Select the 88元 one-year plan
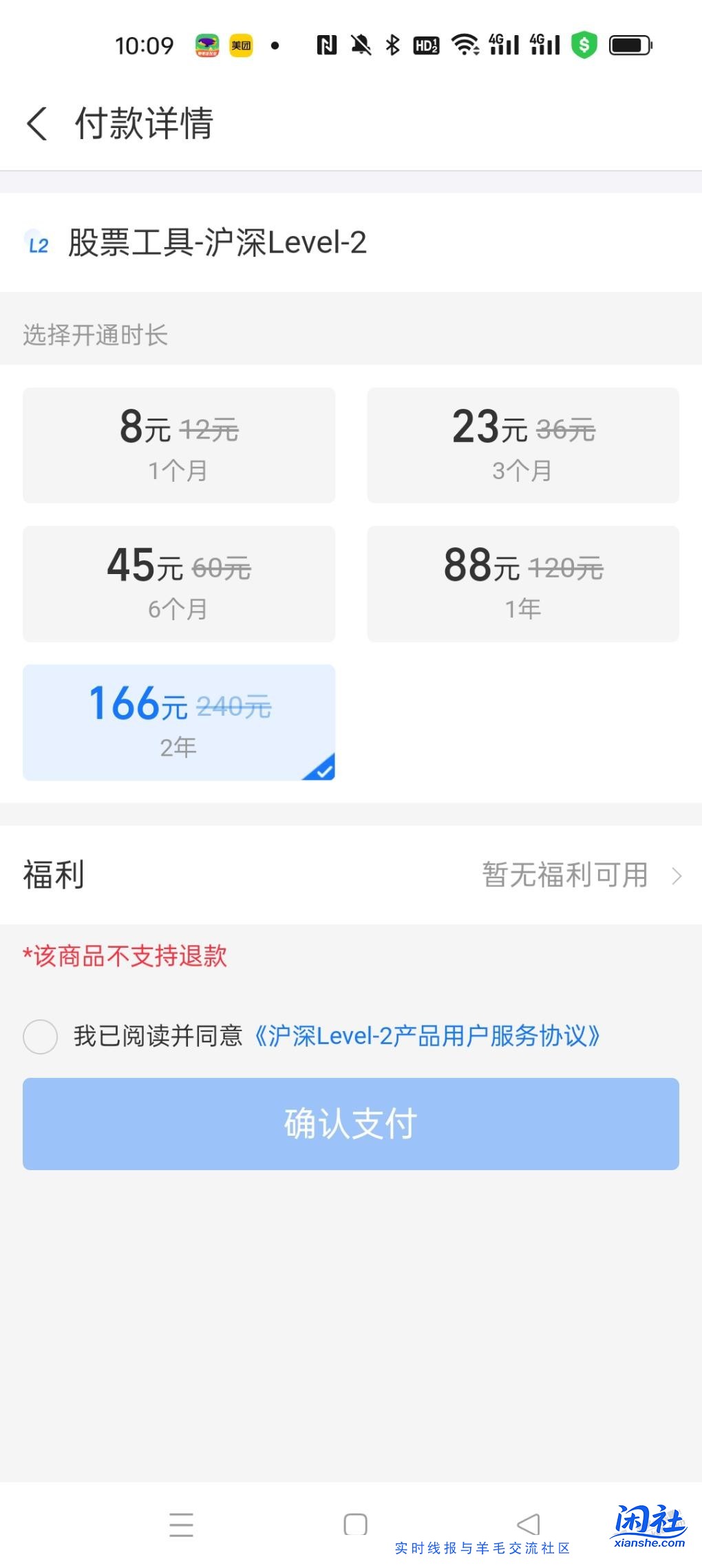This screenshot has width=702, height=1568. (523, 583)
